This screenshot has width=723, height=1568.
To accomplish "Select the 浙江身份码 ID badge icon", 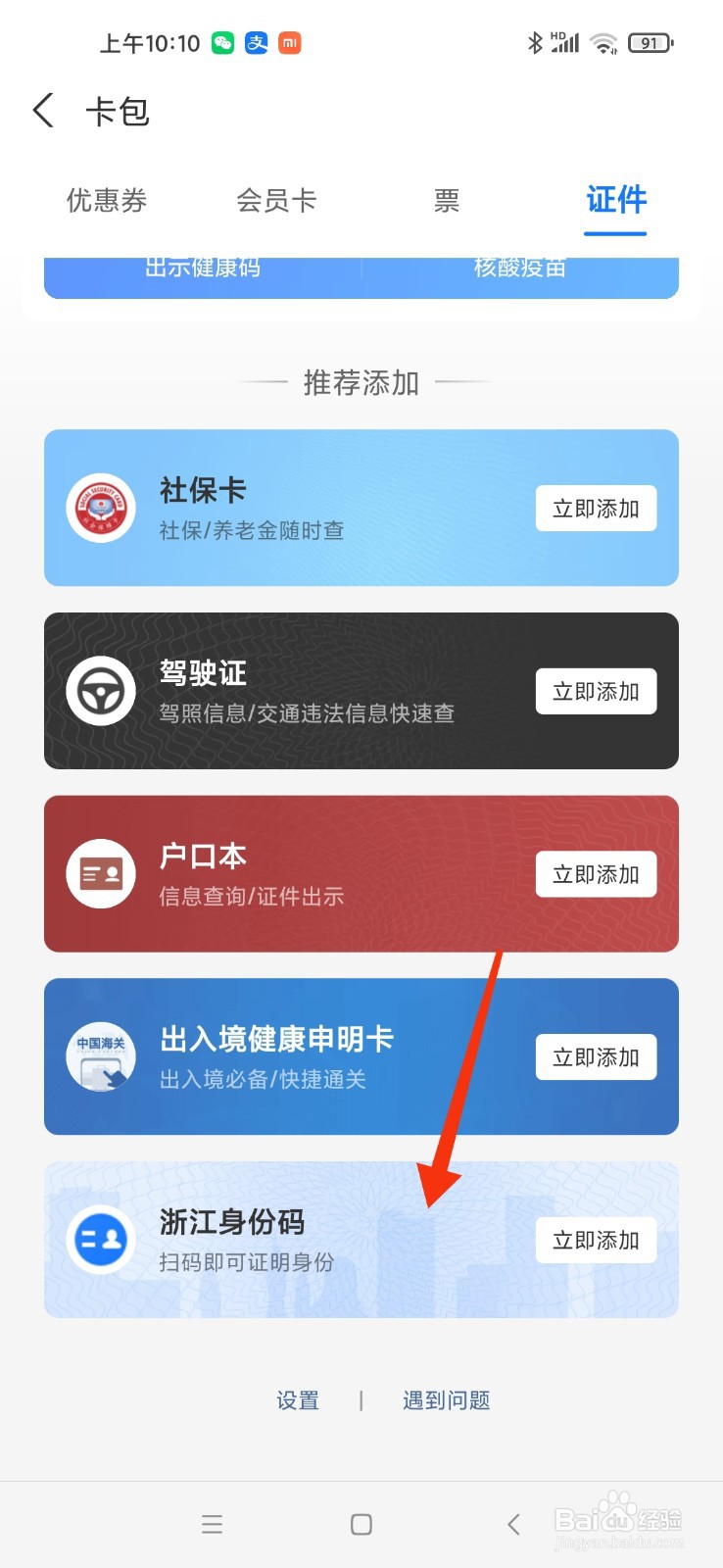I will [x=101, y=1239].
